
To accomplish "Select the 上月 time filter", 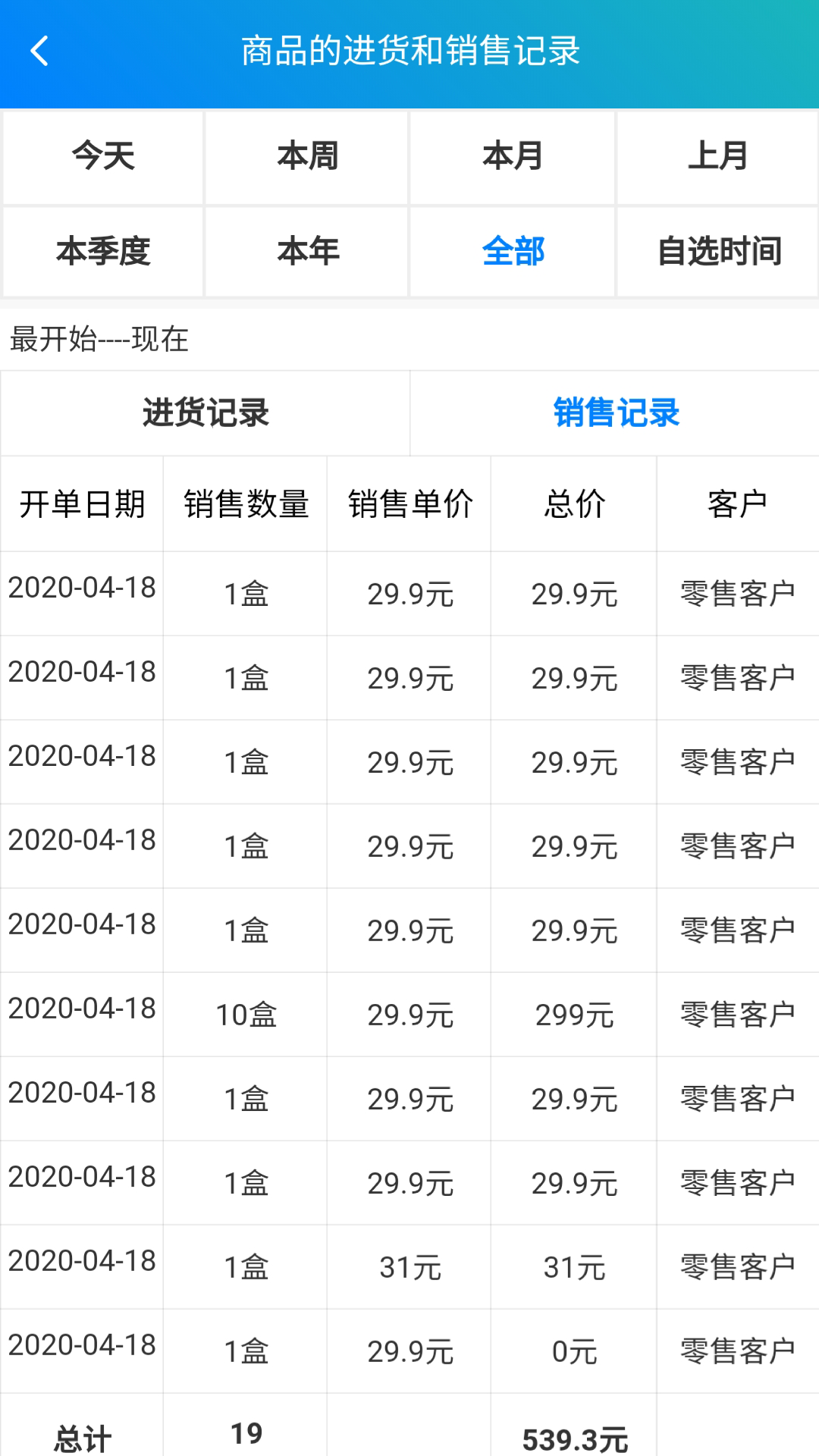I will coord(717,157).
